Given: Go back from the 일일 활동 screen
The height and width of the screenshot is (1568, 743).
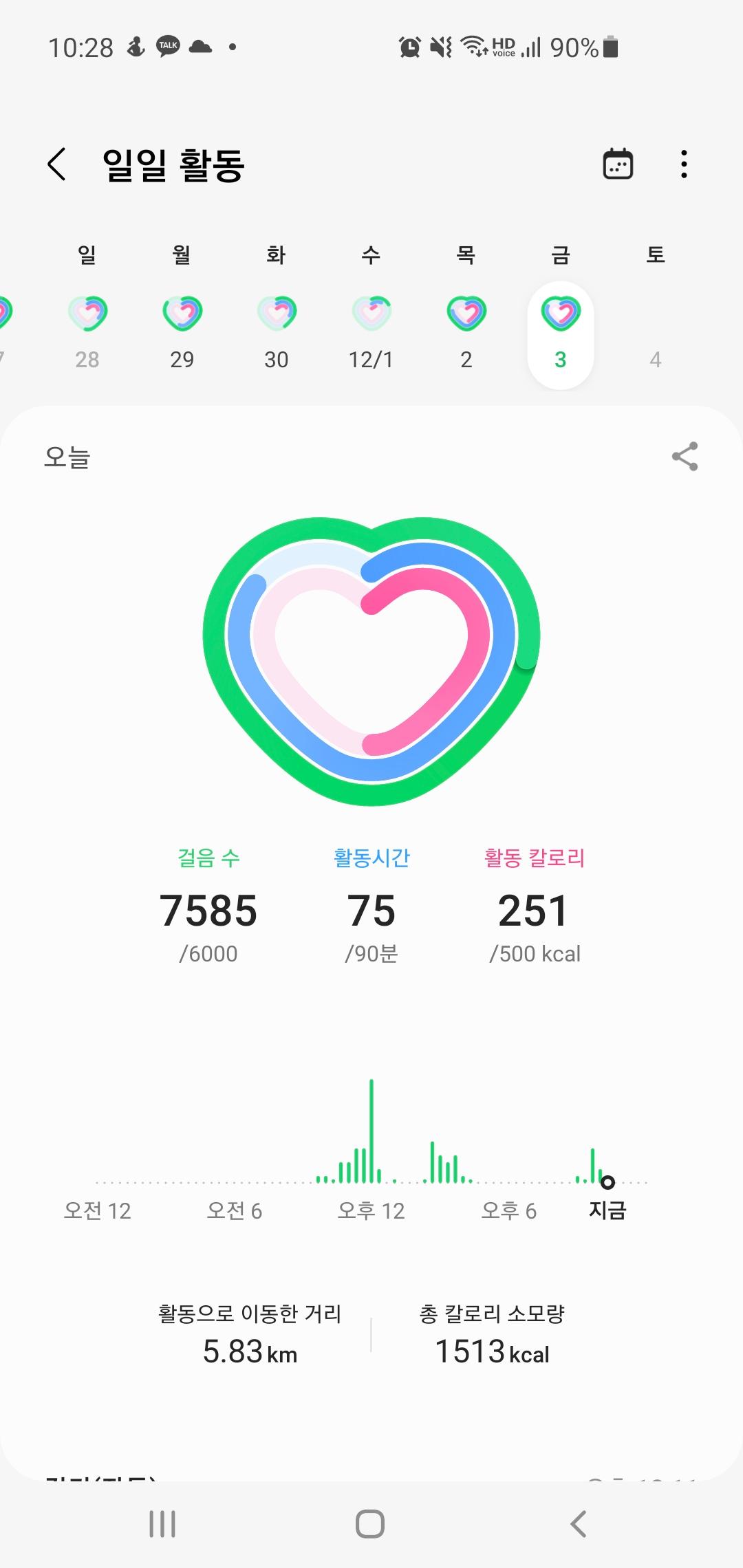Looking at the screenshot, I should coord(57,164).
